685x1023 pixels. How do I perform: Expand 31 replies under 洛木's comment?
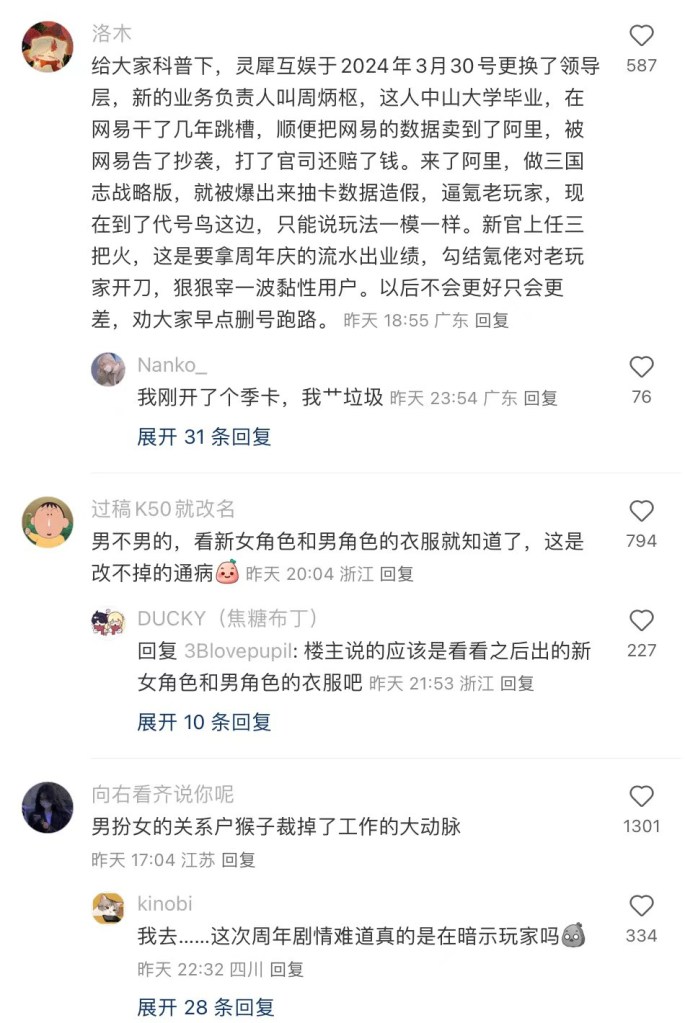tap(204, 437)
